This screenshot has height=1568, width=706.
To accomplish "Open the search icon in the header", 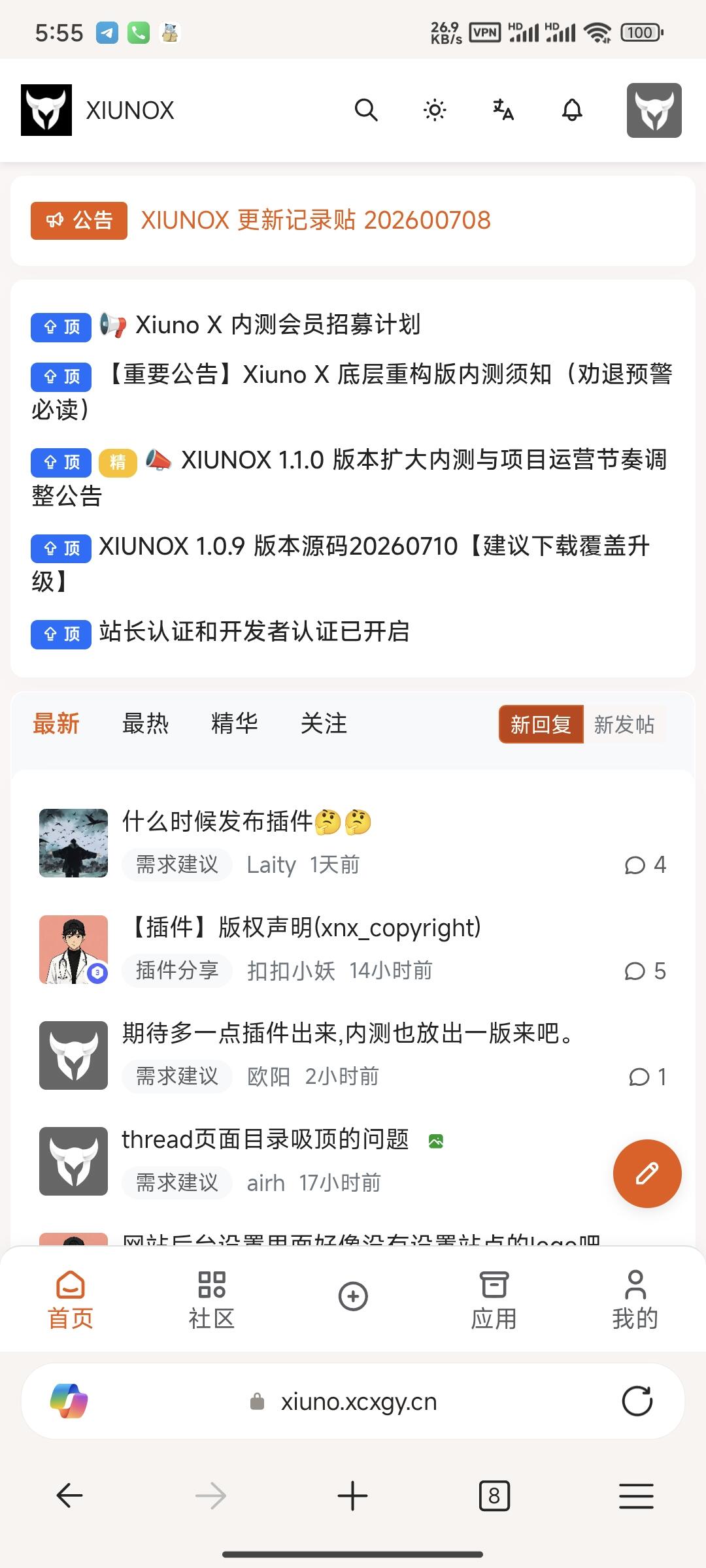I will (366, 110).
